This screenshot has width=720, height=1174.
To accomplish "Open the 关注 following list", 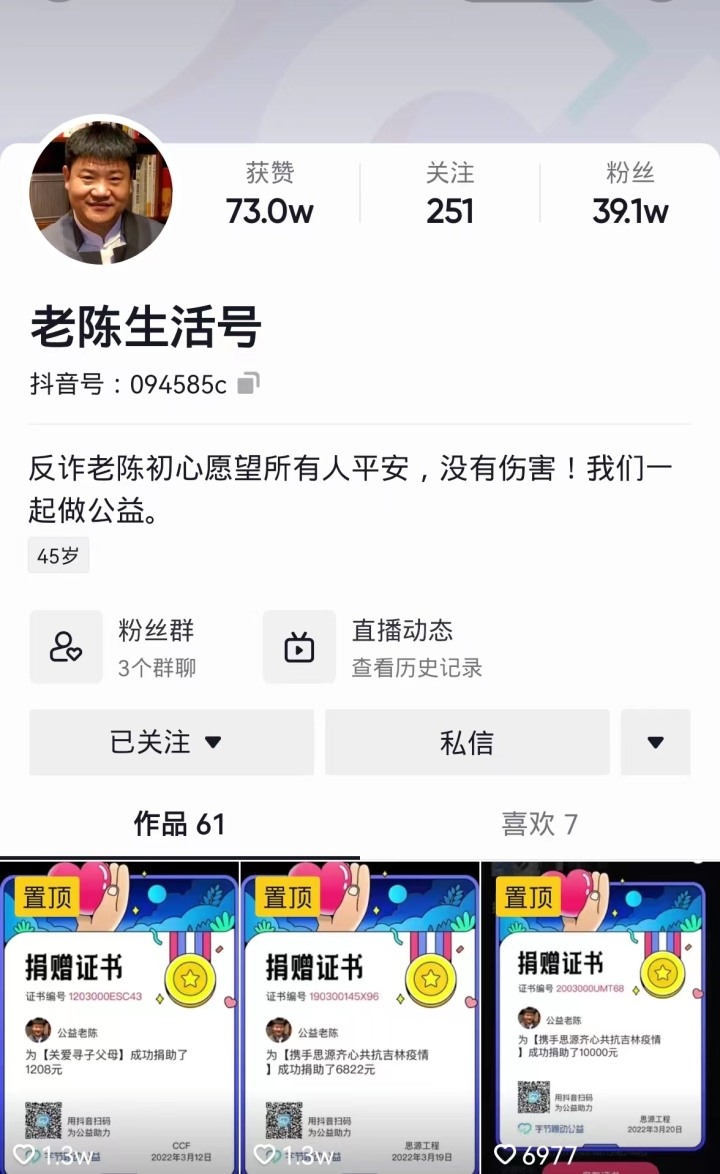I will click(450, 195).
